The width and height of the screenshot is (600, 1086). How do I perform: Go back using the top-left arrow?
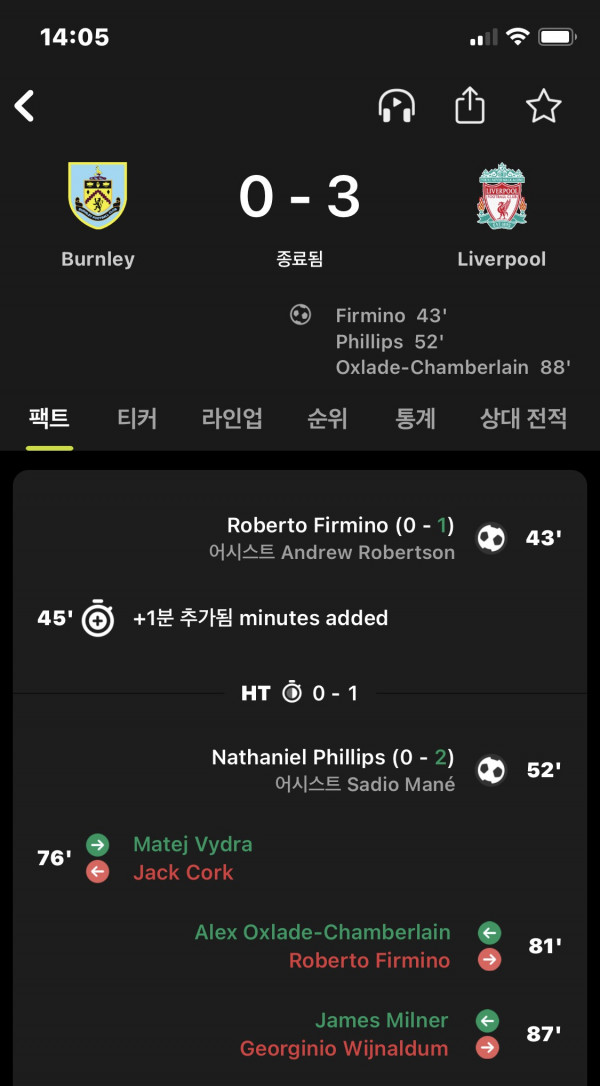pyautogui.click(x=25, y=107)
